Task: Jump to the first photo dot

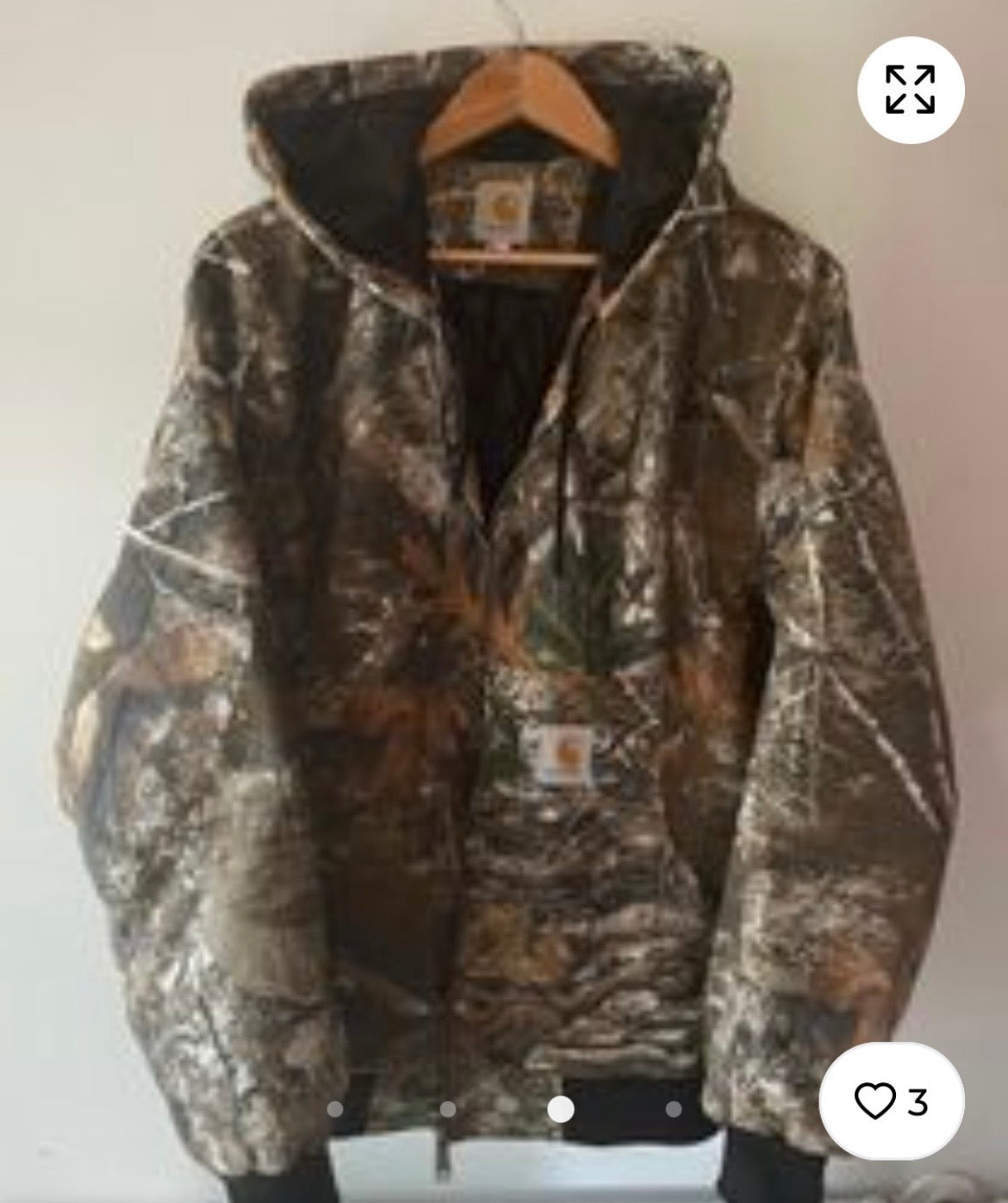Action: pyautogui.click(x=336, y=1109)
